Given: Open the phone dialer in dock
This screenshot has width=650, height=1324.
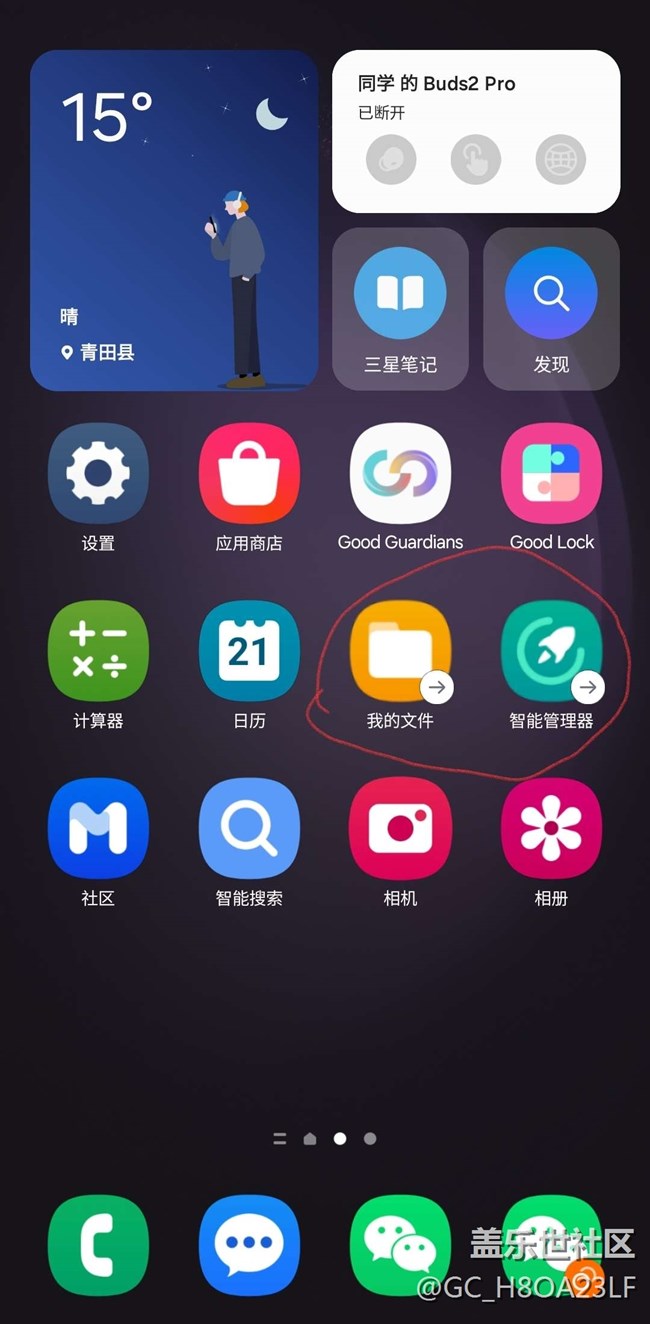Looking at the screenshot, I should 98,1245.
